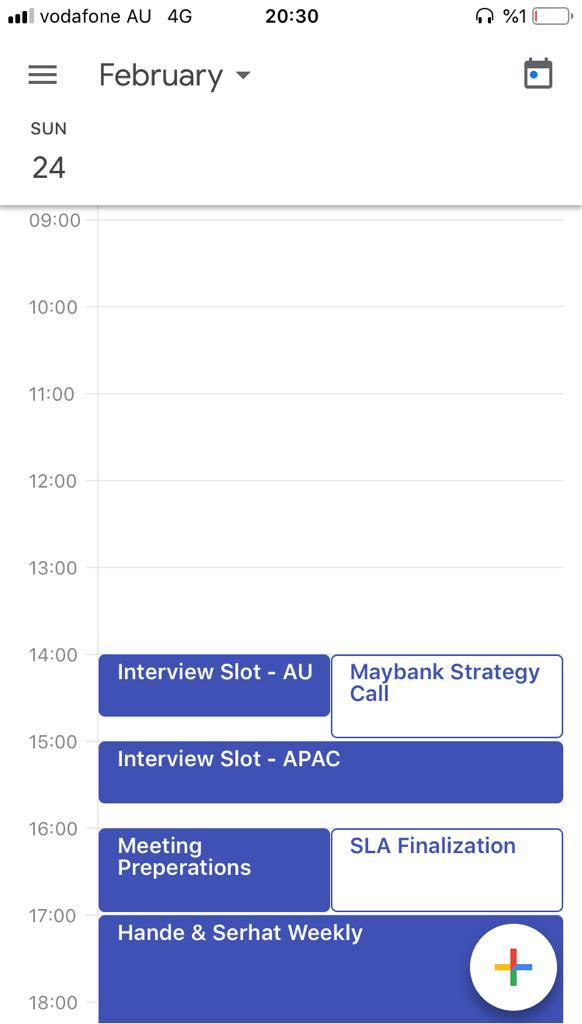Viewport: 582px width, 1024px height.
Task: Open the hamburger navigation menu
Action: point(42,75)
